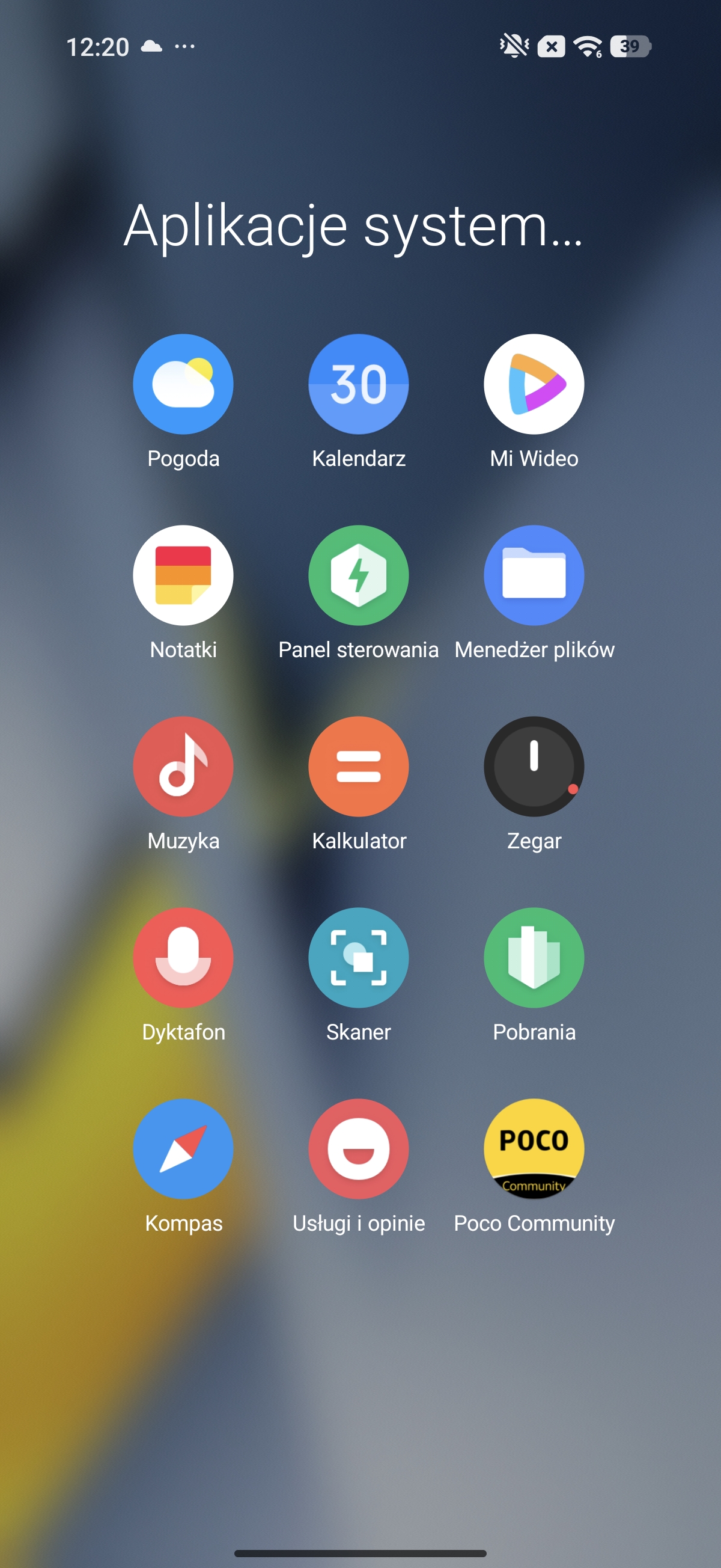Image resolution: width=721 pixels, height=1568 pixels.
Task: Launch the Skaner app
Action: point(358,958)
